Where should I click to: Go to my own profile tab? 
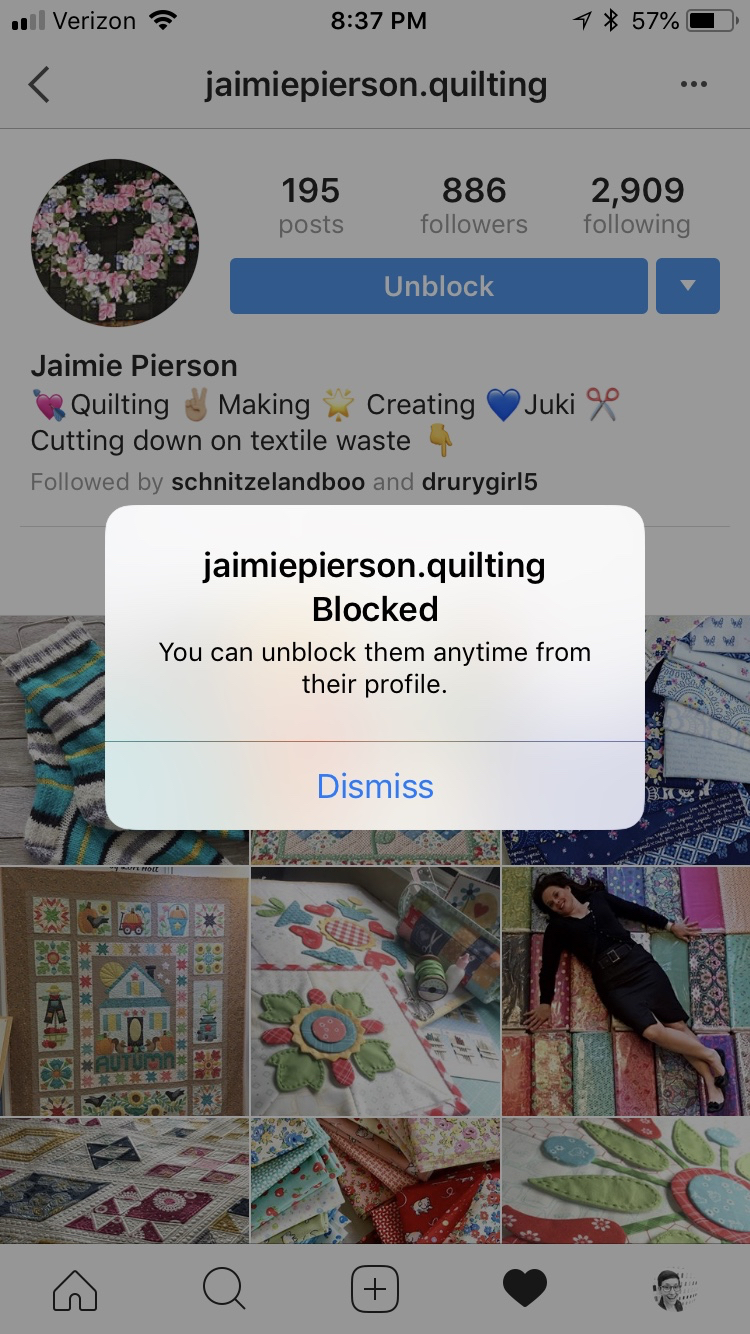click(674, 1288)
